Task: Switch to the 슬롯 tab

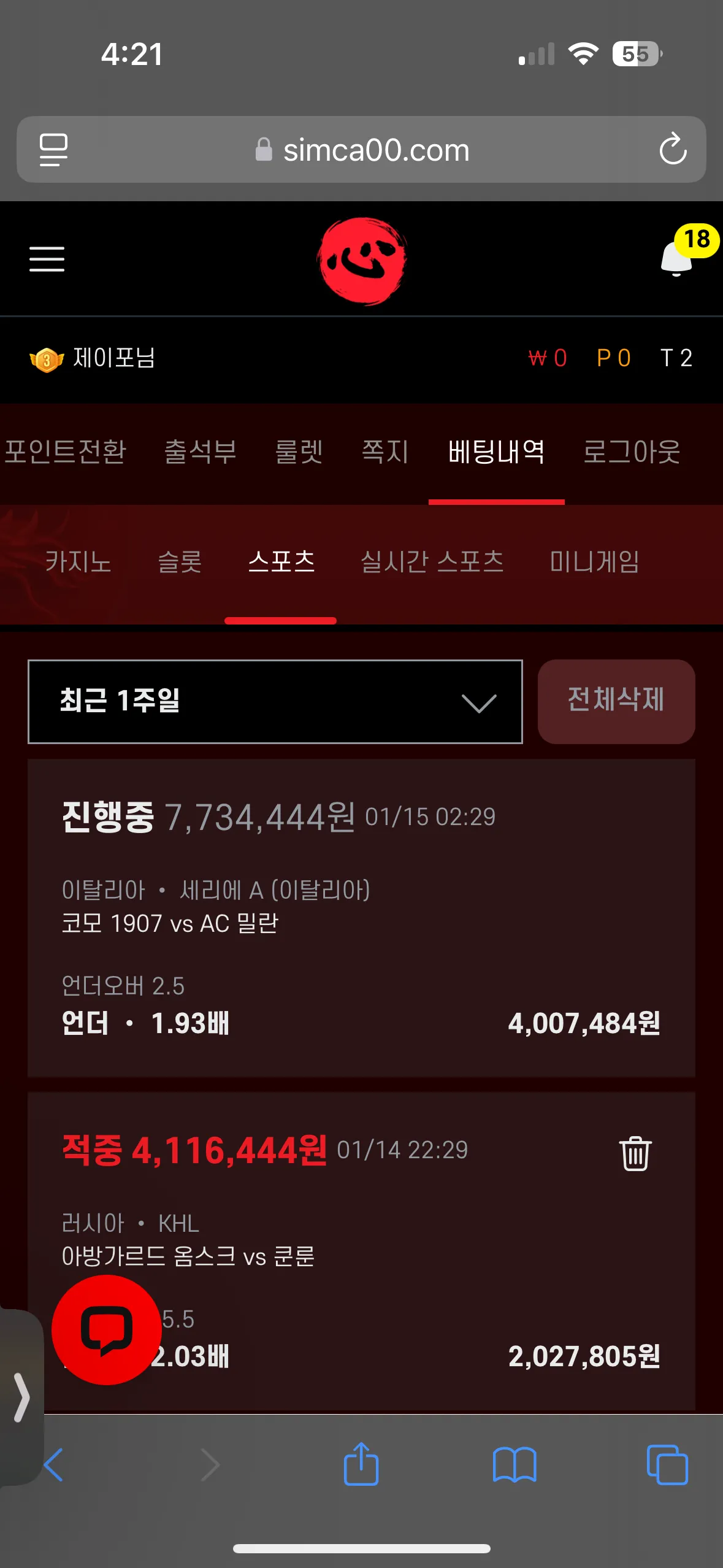Action: (x=180, y=561)
